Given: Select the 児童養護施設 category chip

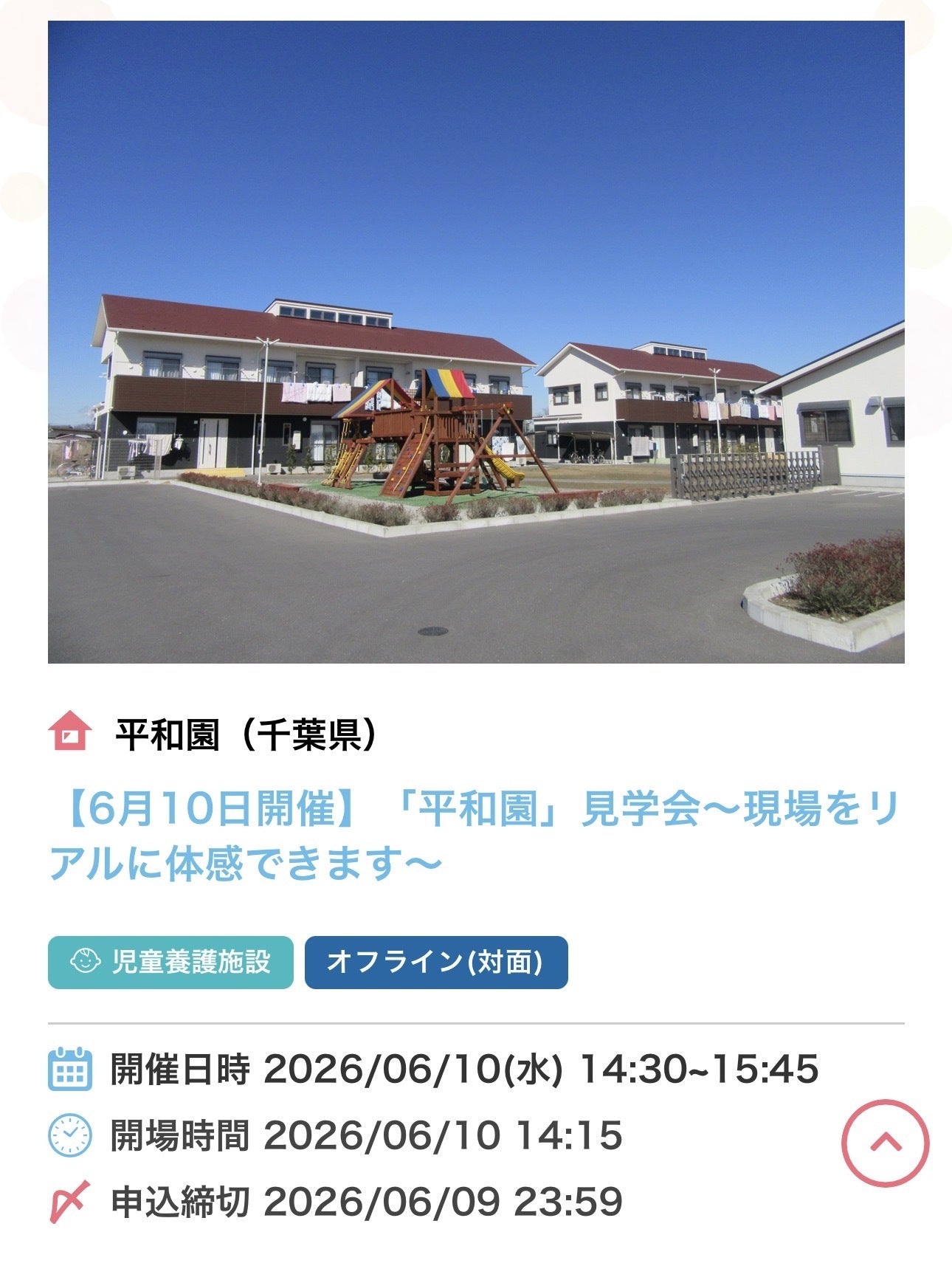Looking at the screenshot, I should [170, 962].
